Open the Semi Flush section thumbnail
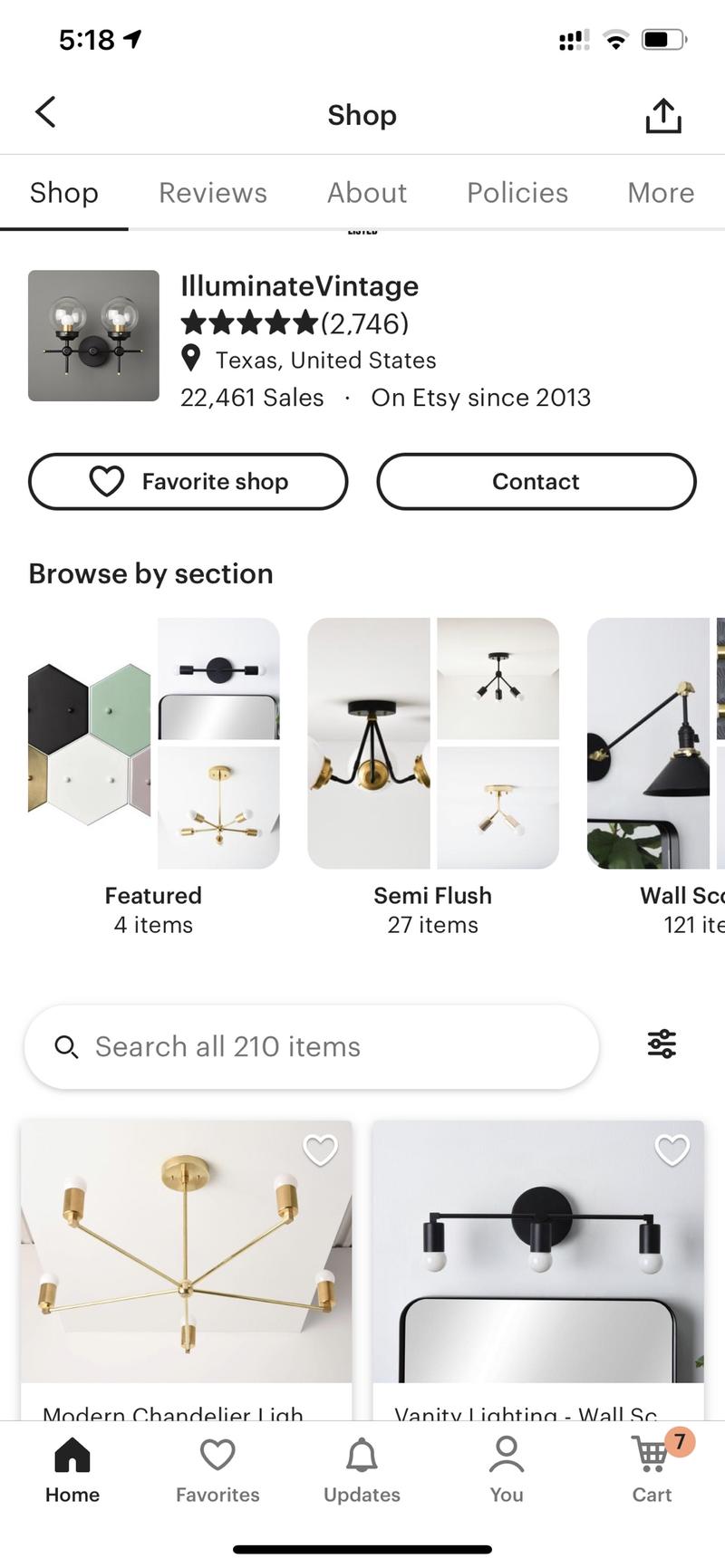725x1568 pixels. (x=432, y=743)
